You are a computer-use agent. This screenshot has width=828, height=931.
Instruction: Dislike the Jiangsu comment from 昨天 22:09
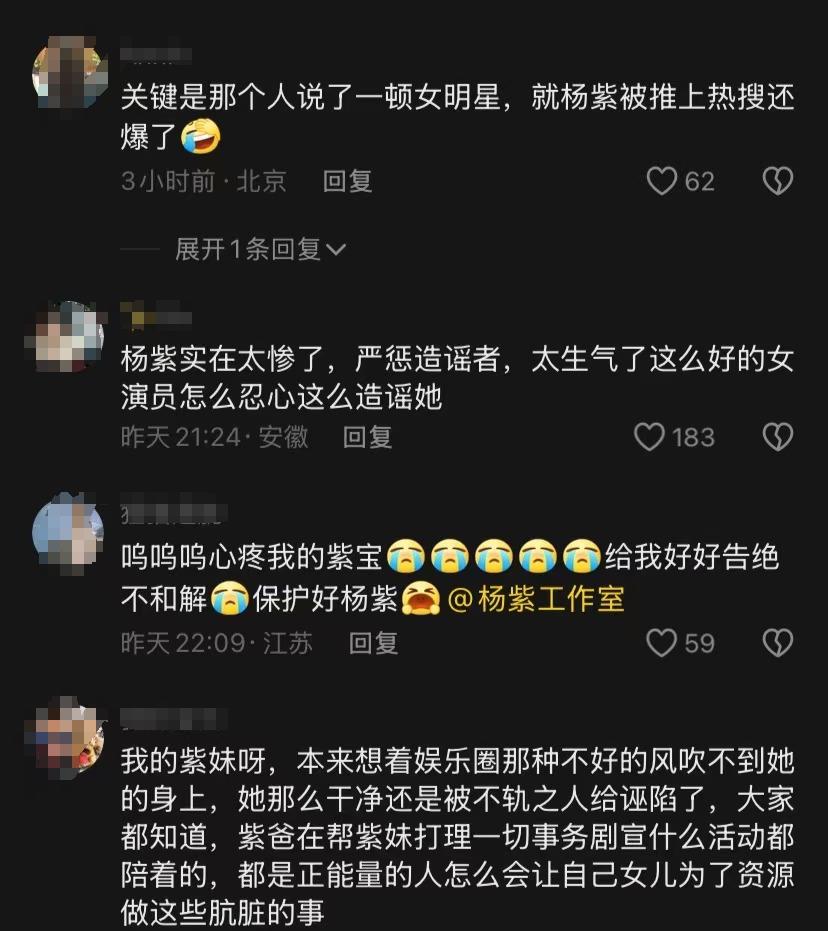coord(777,643)
